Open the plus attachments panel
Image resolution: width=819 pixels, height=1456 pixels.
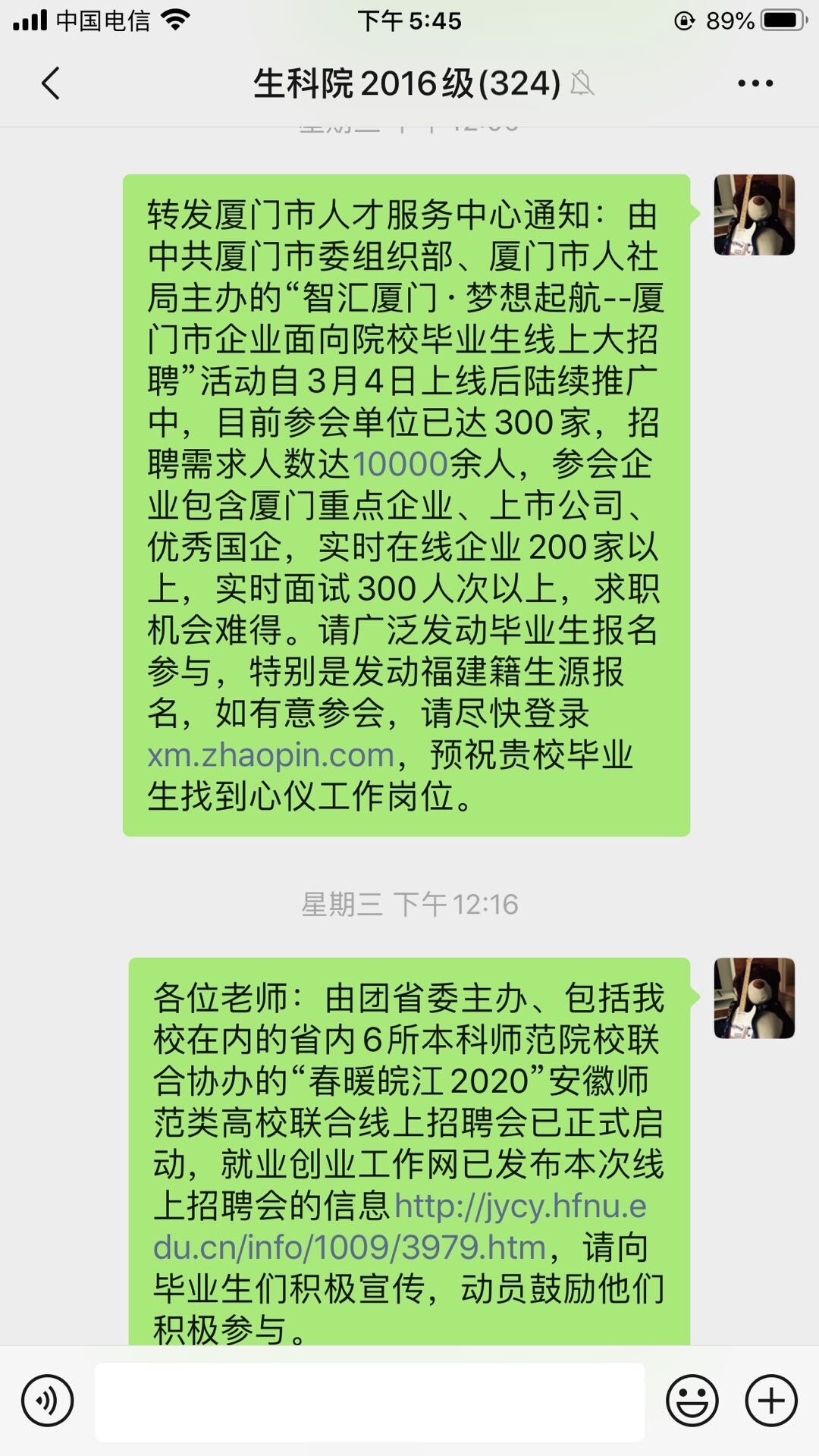tap(771, 1401)
